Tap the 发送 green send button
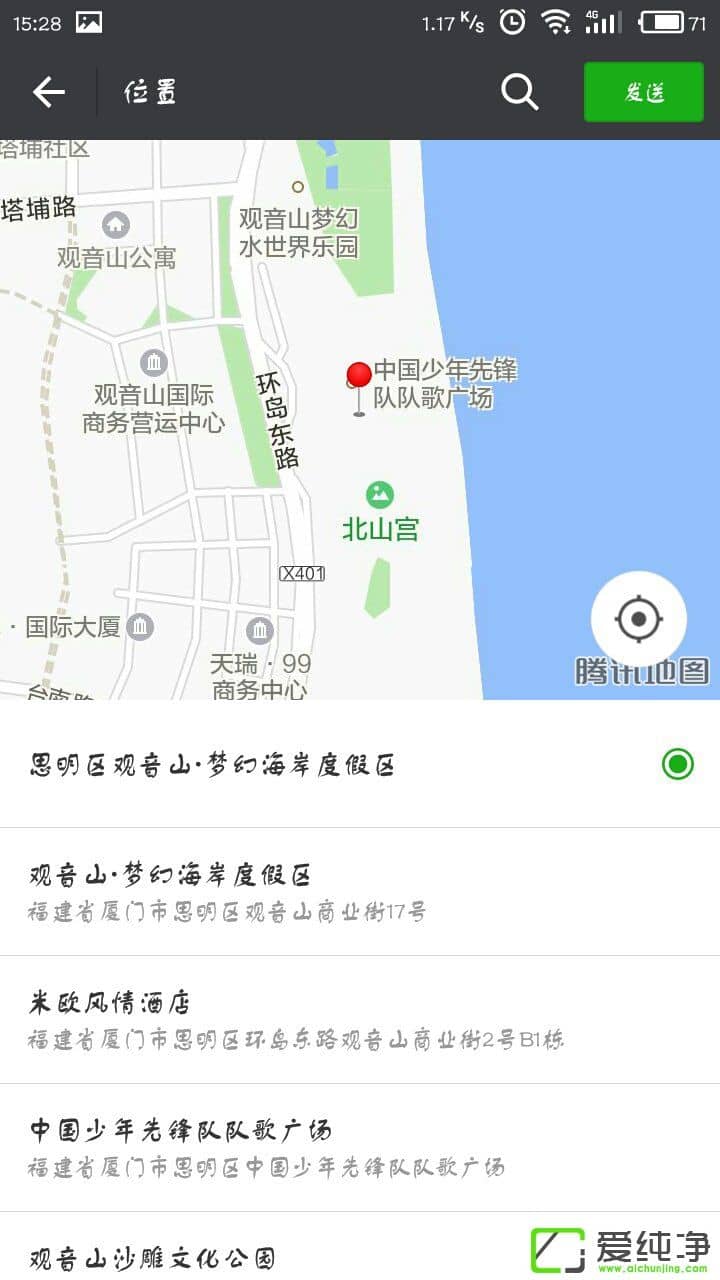 (643, 91)
